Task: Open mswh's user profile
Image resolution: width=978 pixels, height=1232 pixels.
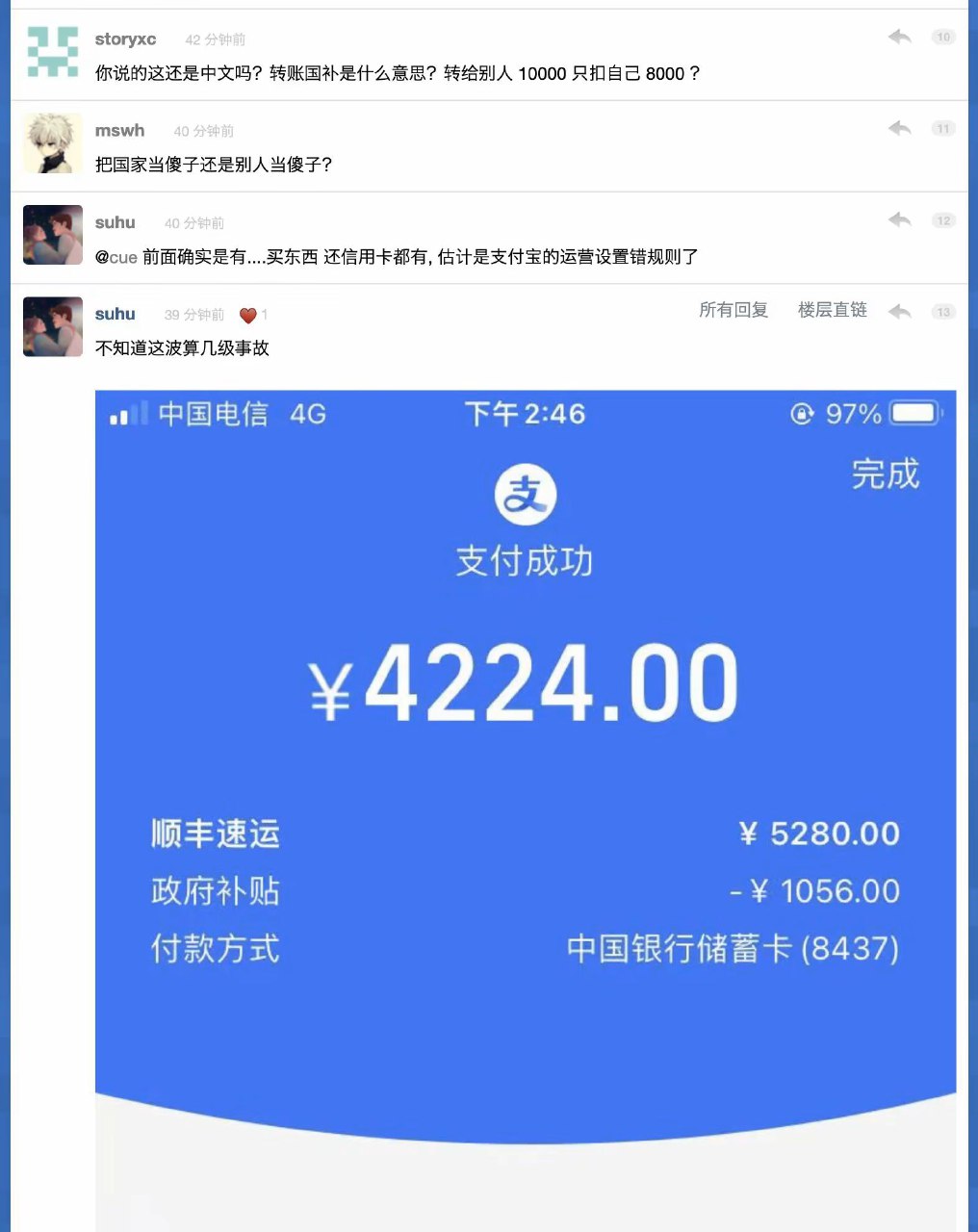Action: click(x=119, y=131)
